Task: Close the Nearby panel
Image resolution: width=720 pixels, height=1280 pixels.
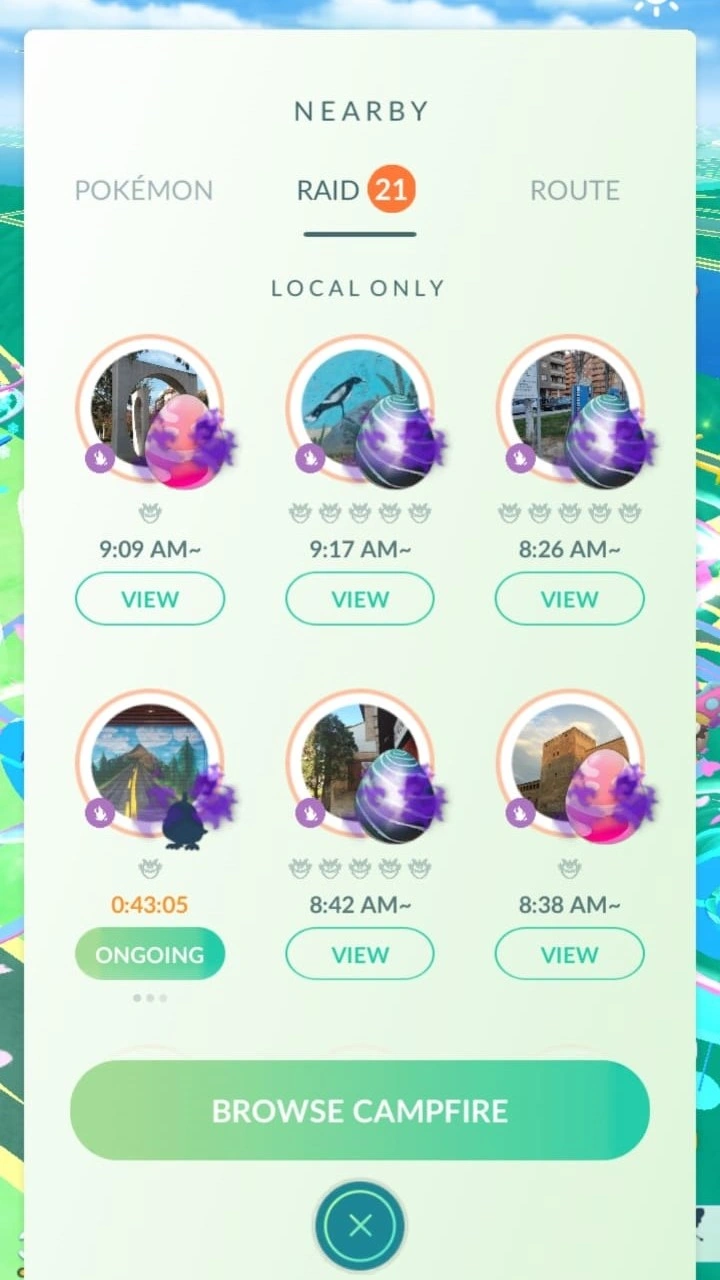Action: [360, 1225]
